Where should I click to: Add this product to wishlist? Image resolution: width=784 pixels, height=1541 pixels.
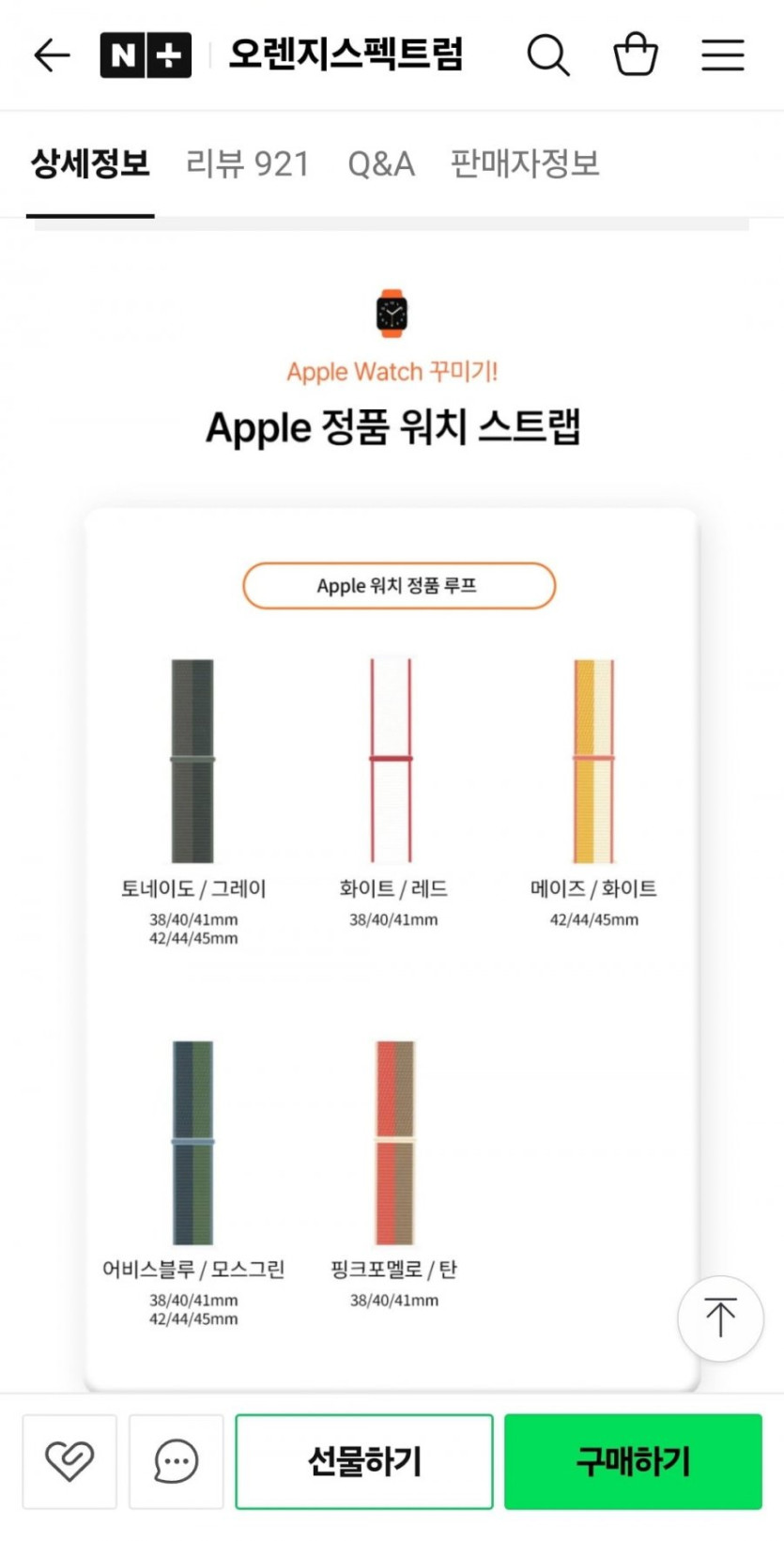coord(69,1461)
